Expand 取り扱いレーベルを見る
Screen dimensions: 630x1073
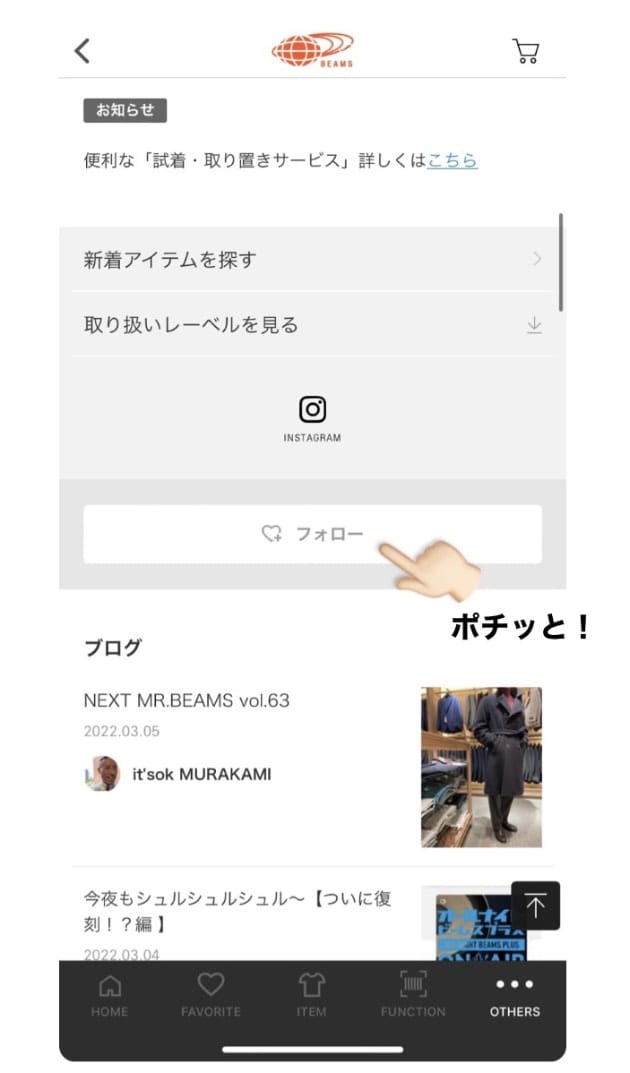pos(312,324)
